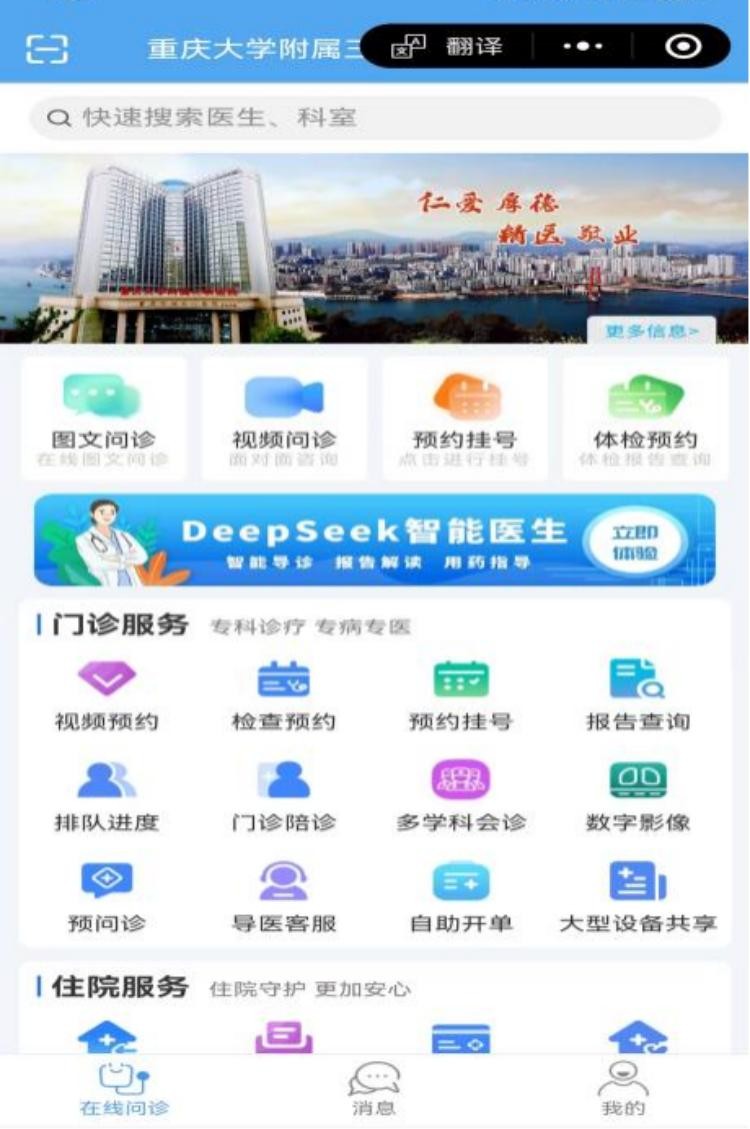Switch to the 消息 tab
The height and width of the screenshot is (1129, 750).
(x=374, y=1089)
